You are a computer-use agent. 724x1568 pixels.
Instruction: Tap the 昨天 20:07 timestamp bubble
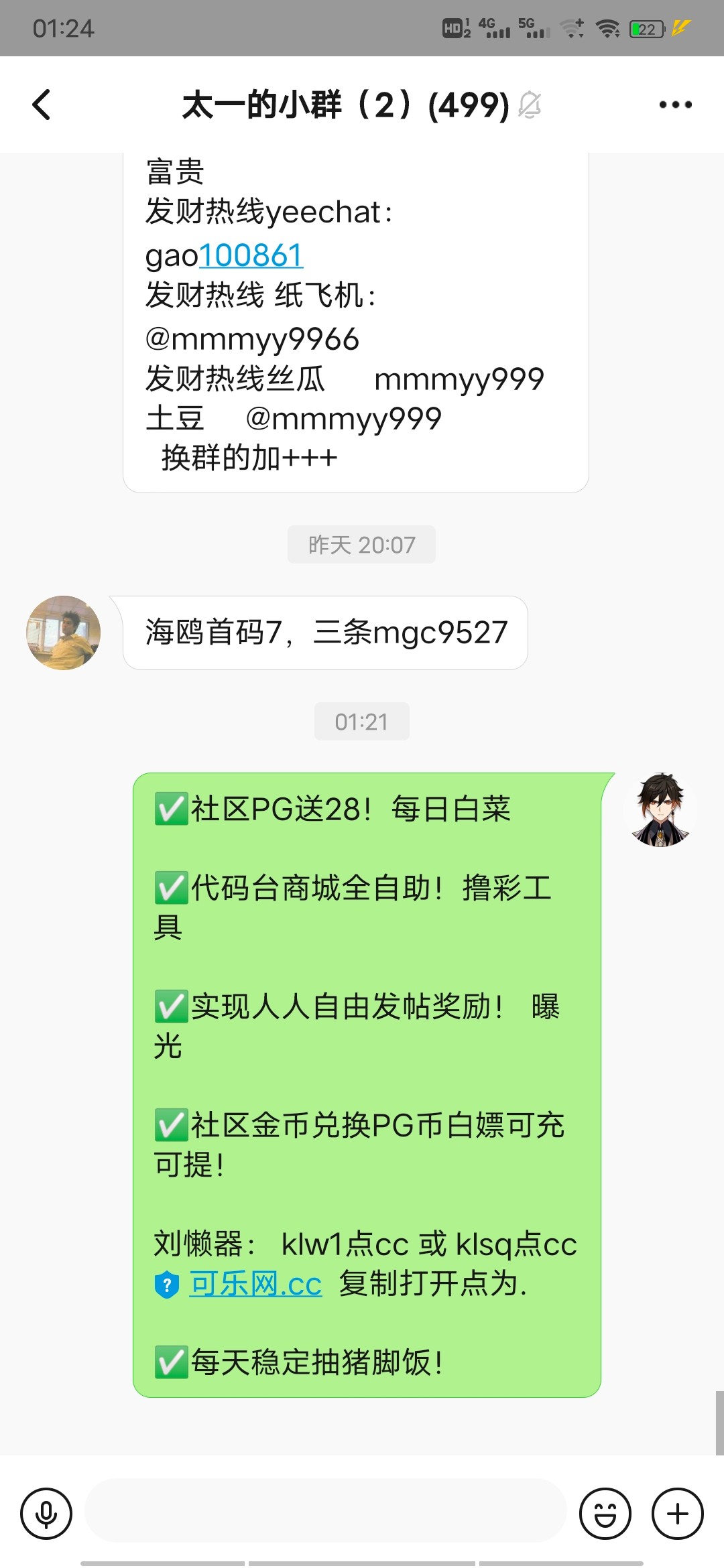tap(361, 545)
